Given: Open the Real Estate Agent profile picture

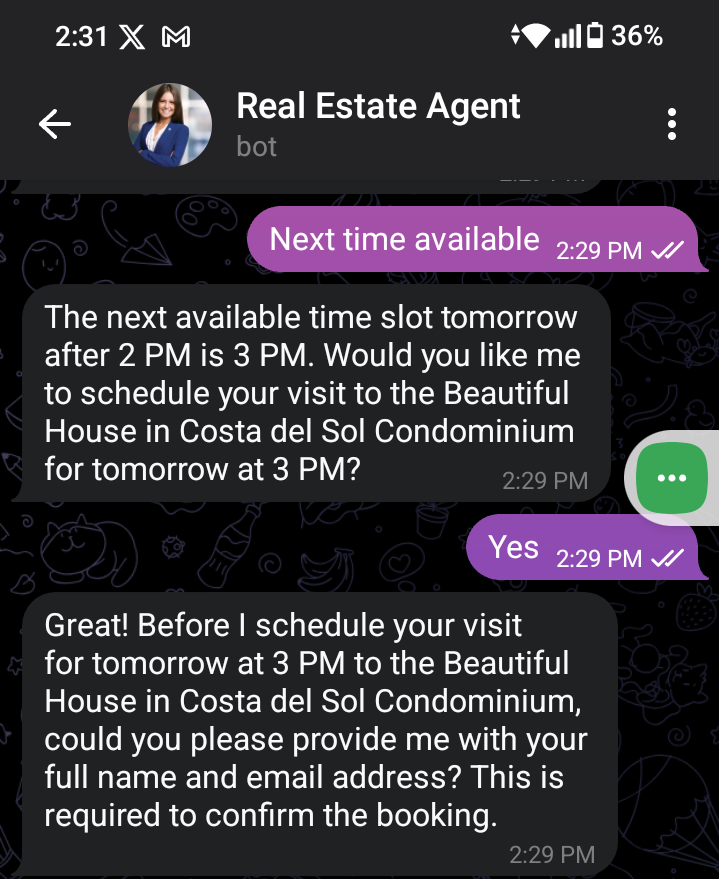Looking at the screenshot, I should pos(170,125).
